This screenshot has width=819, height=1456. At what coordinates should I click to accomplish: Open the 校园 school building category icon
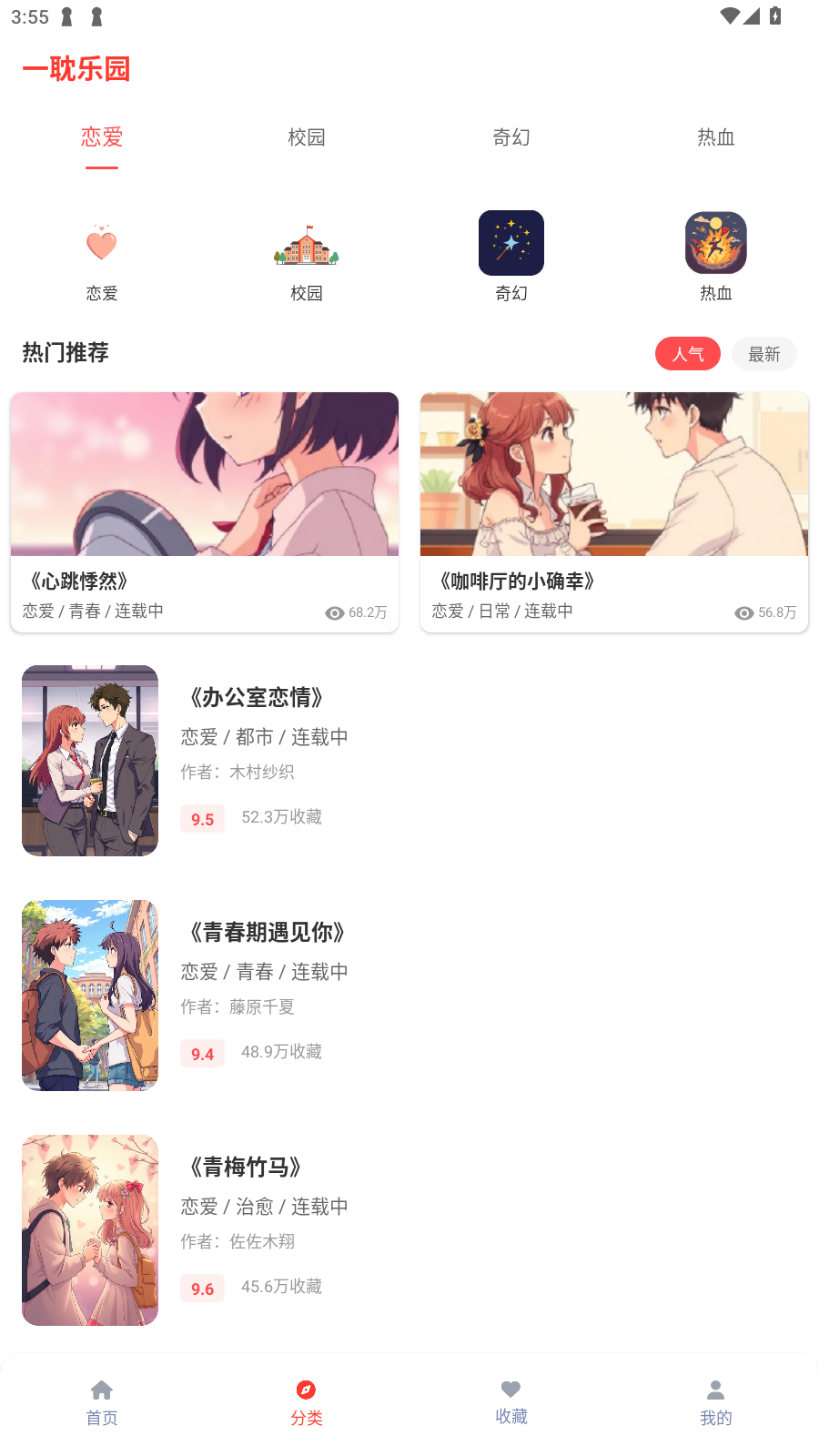[x=307, y=244]
